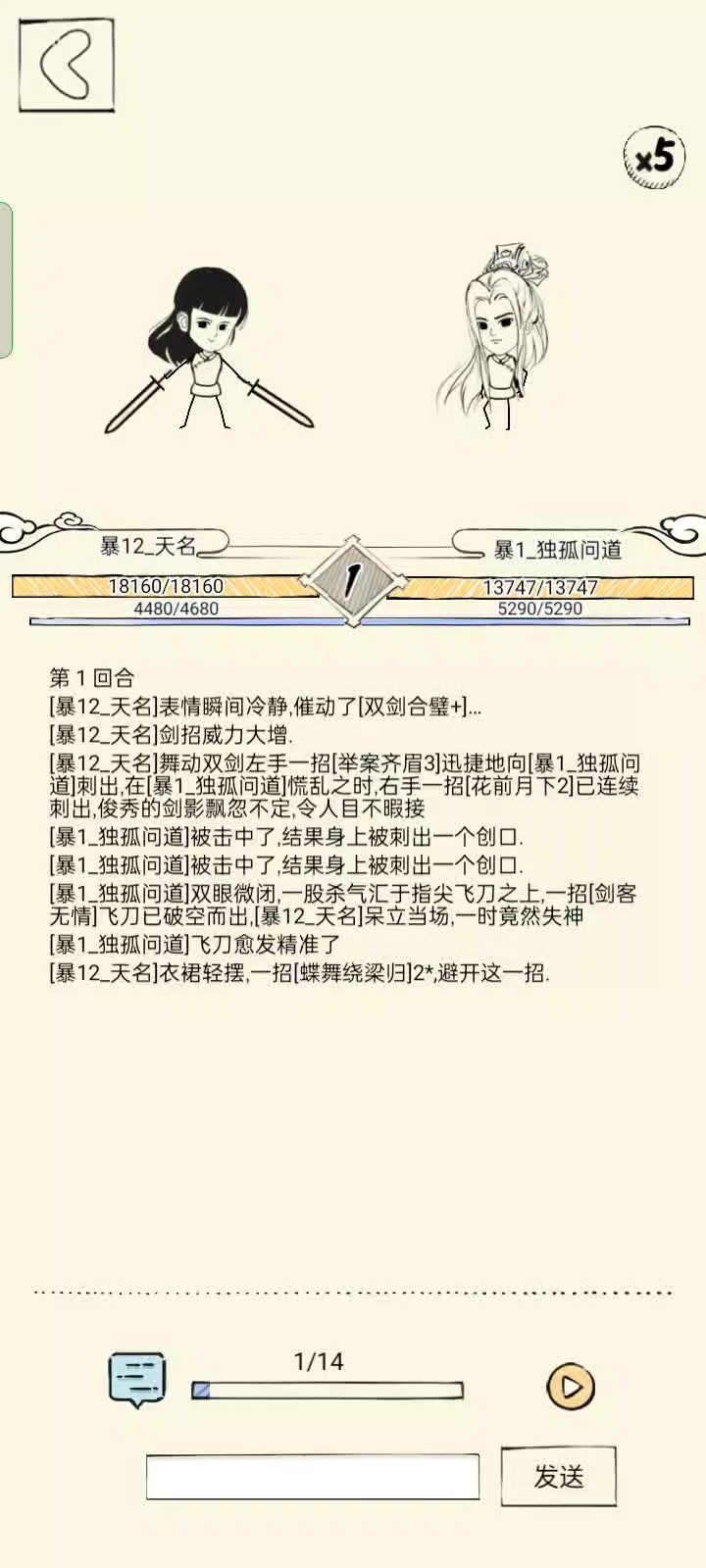Focus the message input field
The width and height of the screenshot is (706, 1568).
313,1477
